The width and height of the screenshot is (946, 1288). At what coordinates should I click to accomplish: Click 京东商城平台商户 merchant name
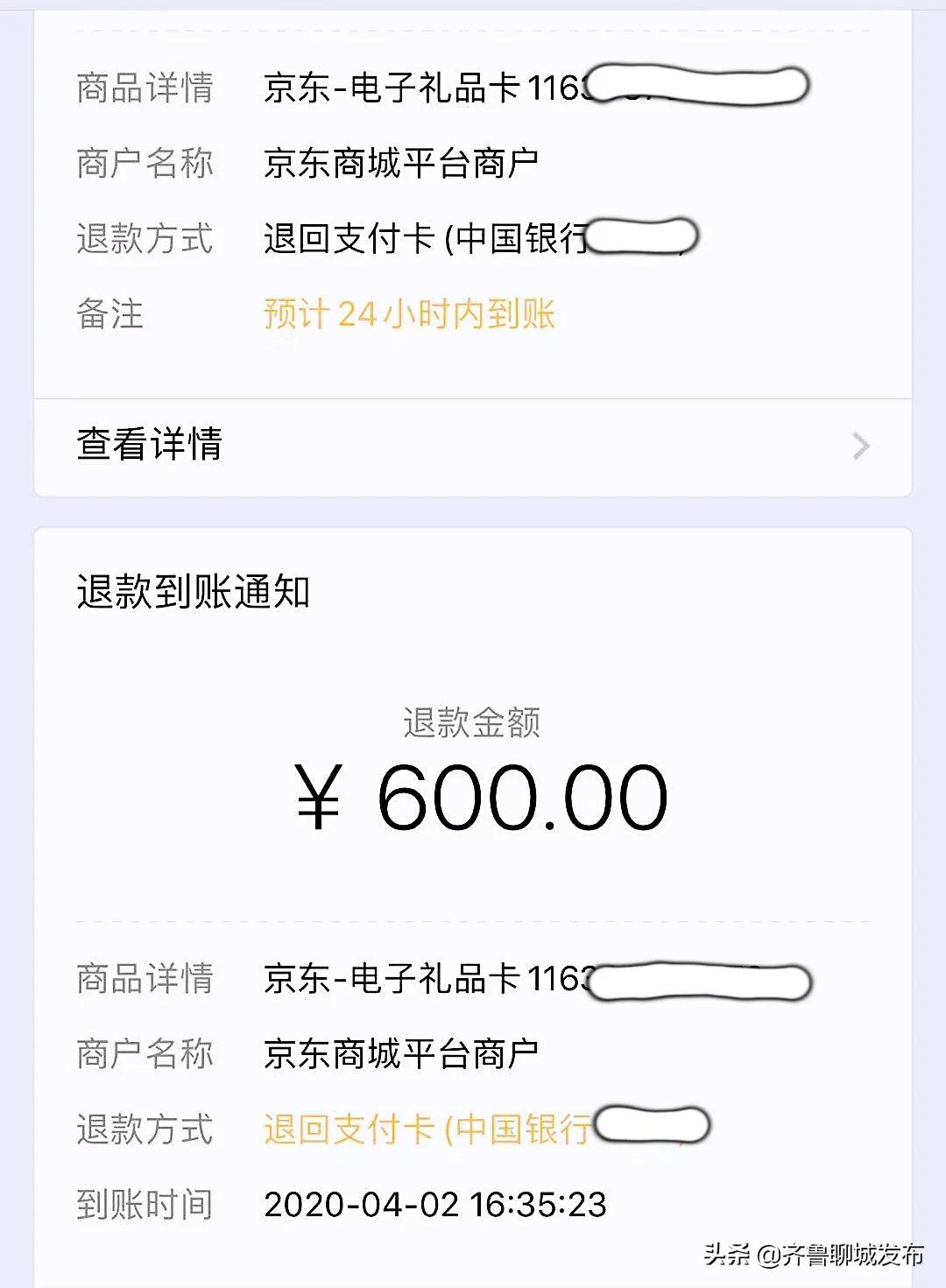point(403,162)
